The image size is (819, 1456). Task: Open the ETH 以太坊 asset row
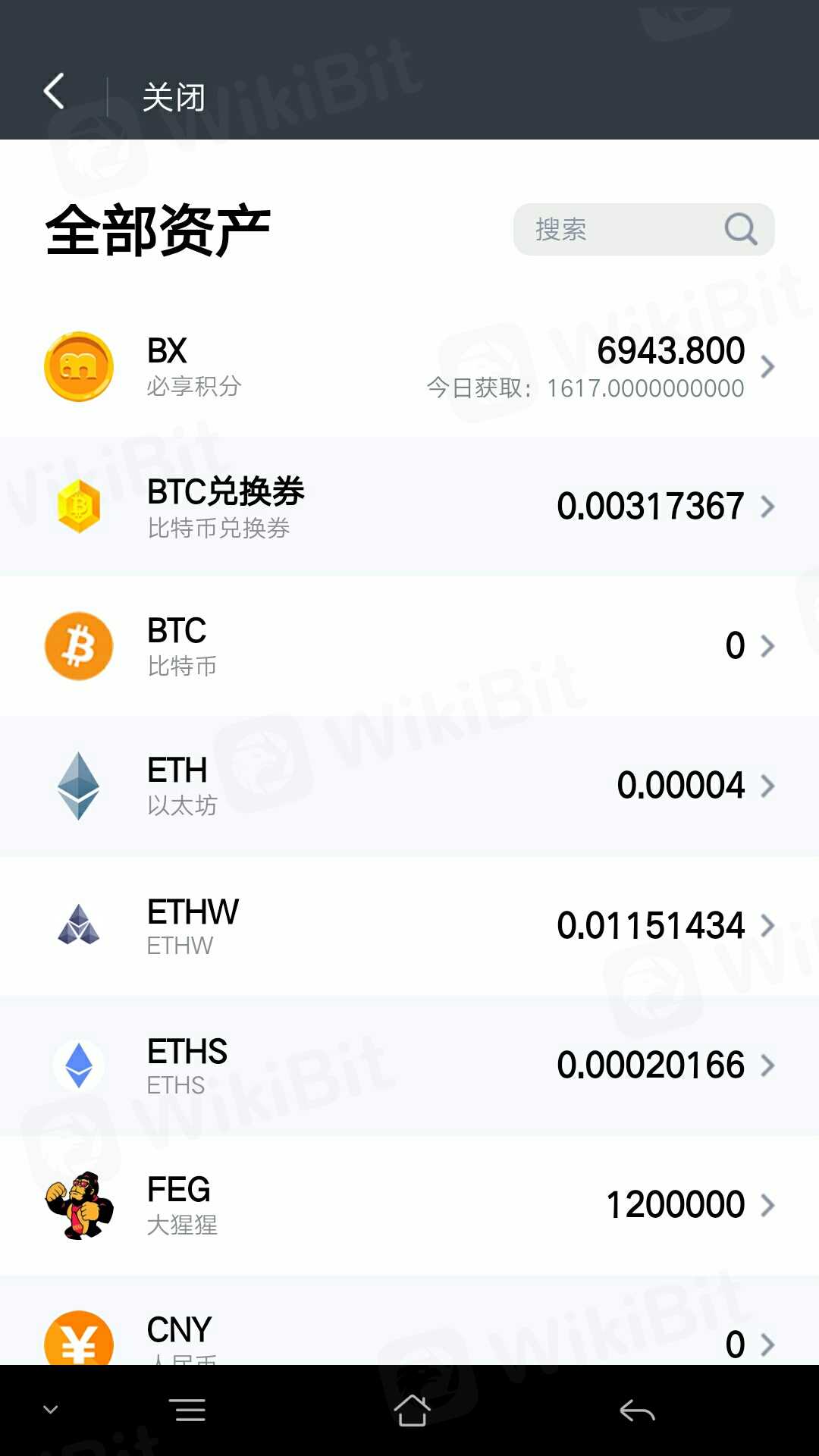[409, 786]
